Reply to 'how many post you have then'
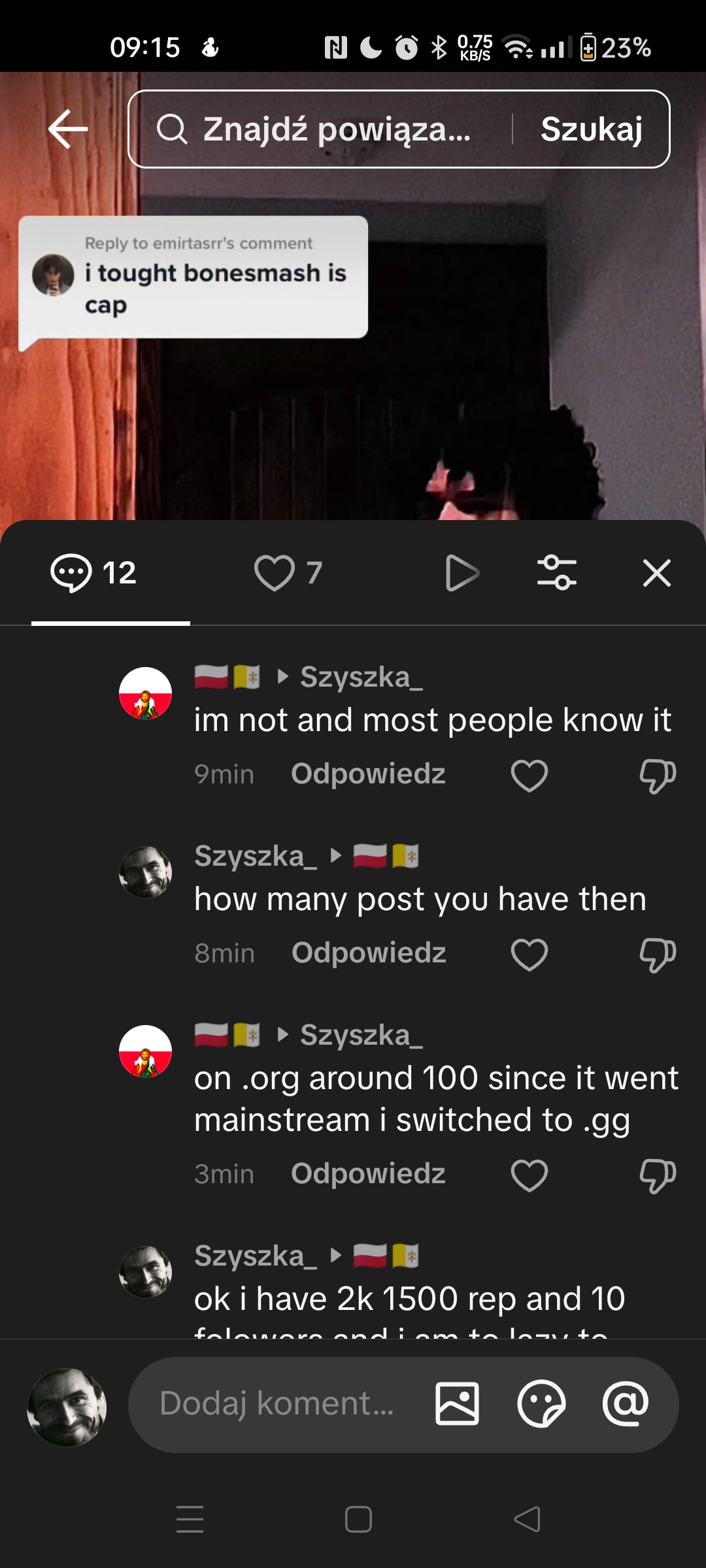706x1568 pixels. click(x=369, y=953)
